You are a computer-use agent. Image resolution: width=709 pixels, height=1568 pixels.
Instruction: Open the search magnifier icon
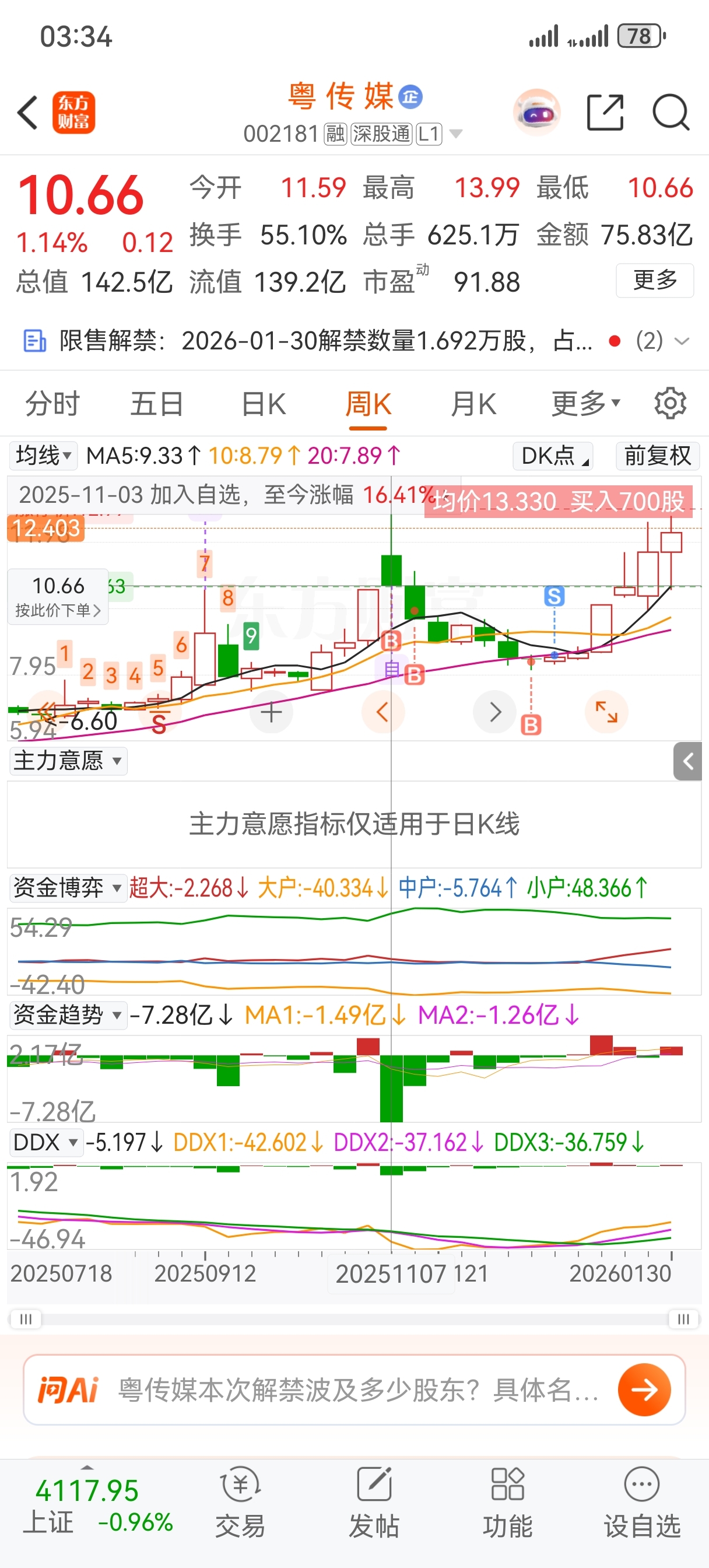[x=670, y=113]
